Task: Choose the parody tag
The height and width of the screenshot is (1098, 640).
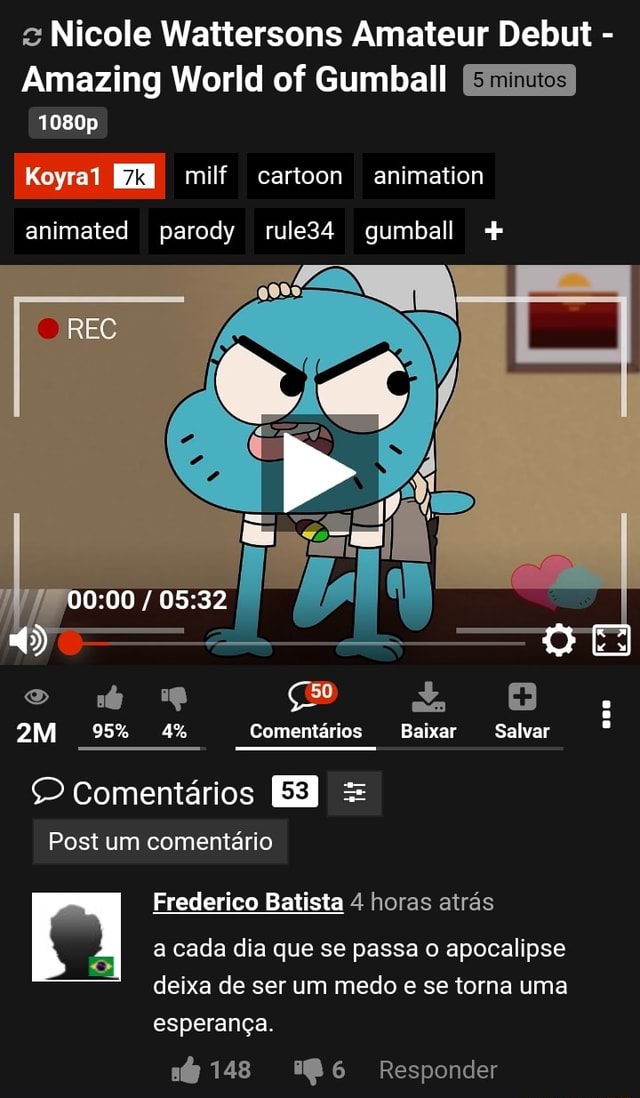Action: click(197, 232)
